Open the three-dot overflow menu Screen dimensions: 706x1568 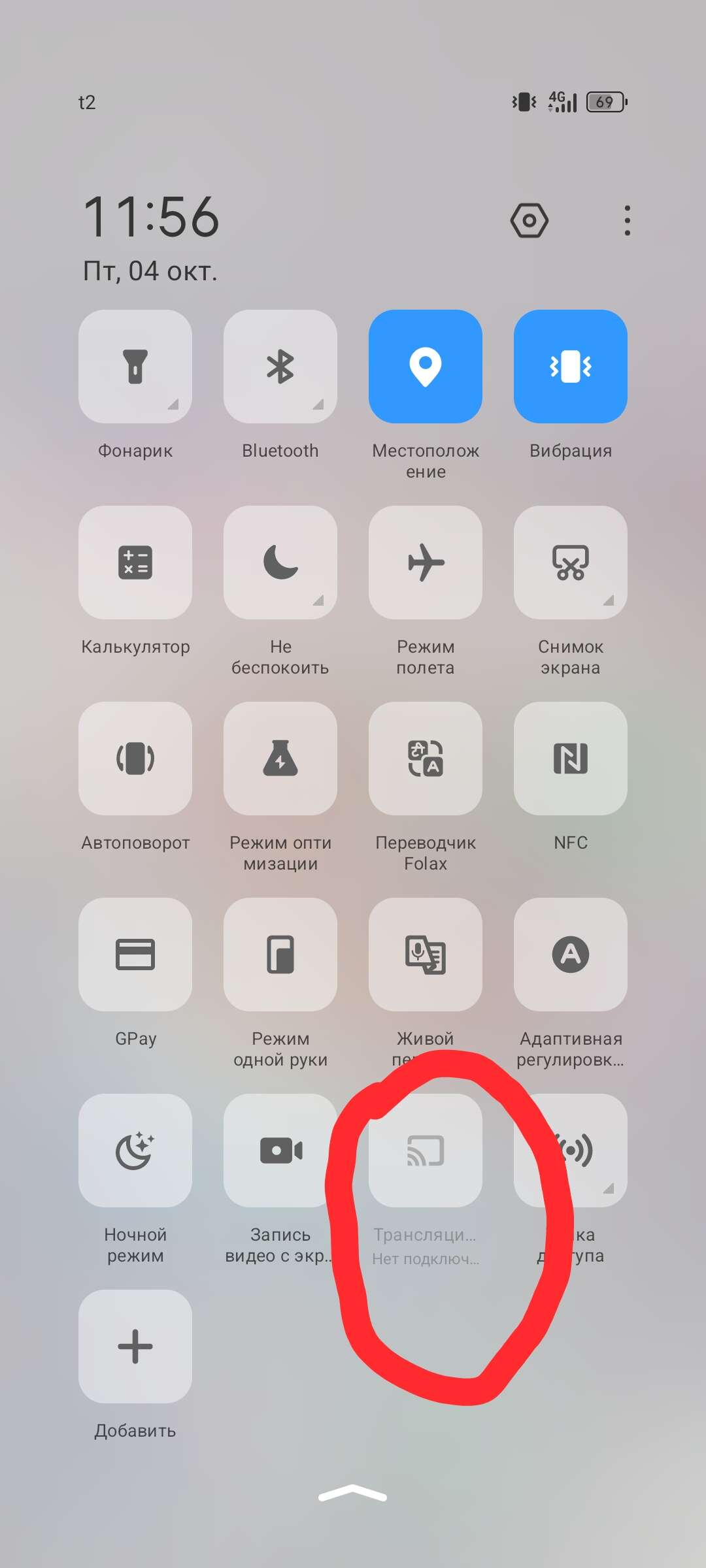[x=628, y=221]
